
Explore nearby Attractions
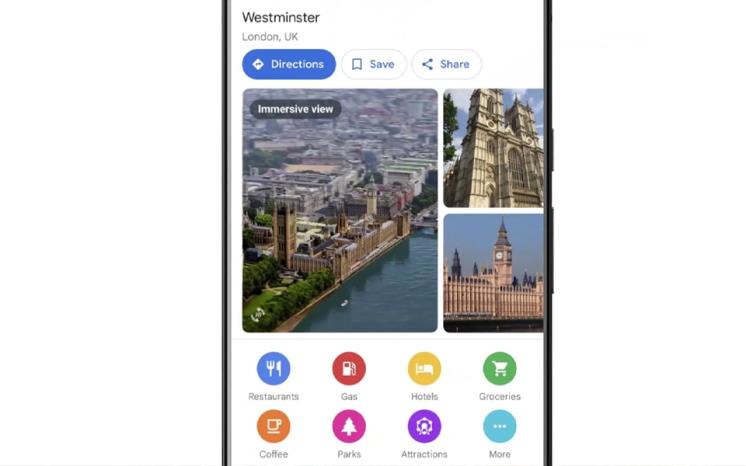(x=424, y=427)
